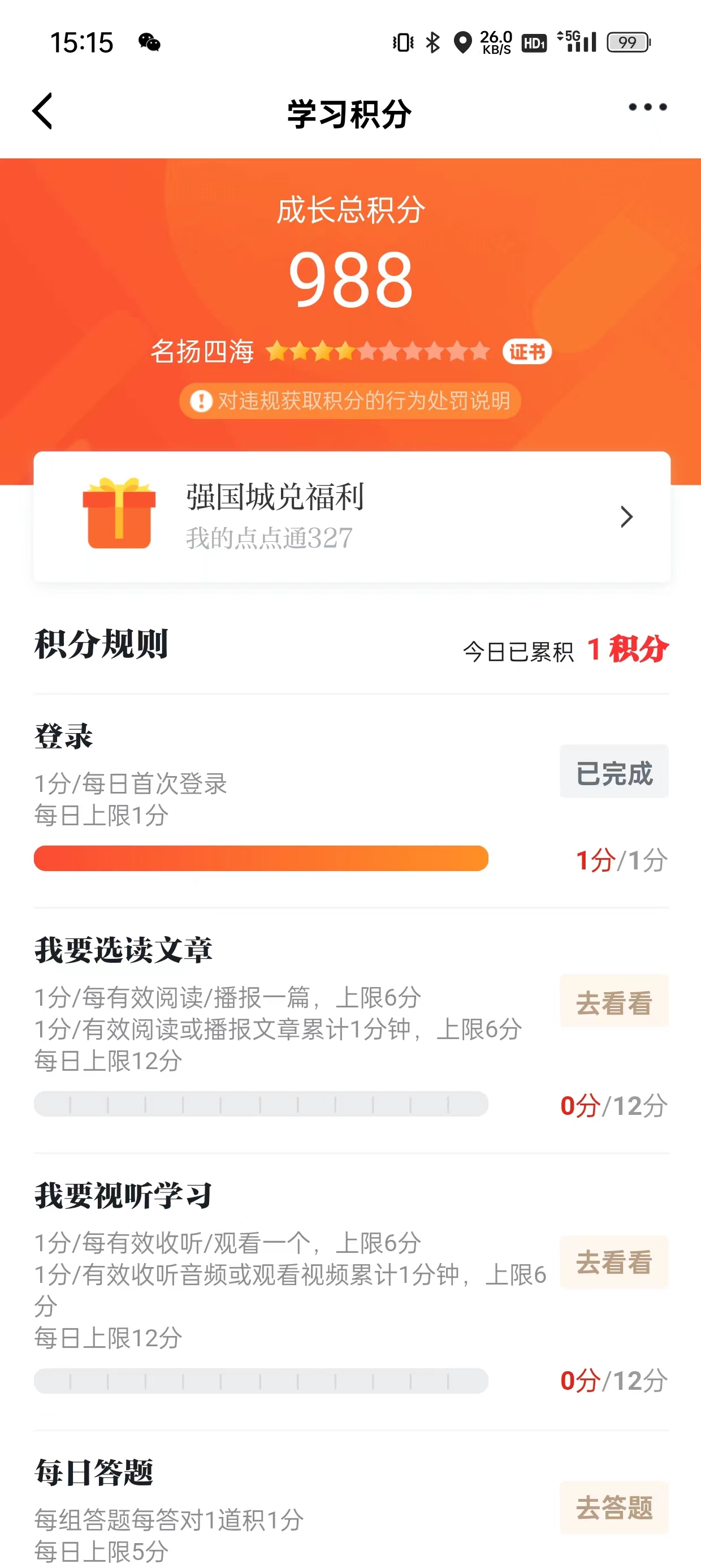701x1568 pixels.
Task: Go back from 学习积分 page
Action: pyautogui.click(x=42, y=111)
